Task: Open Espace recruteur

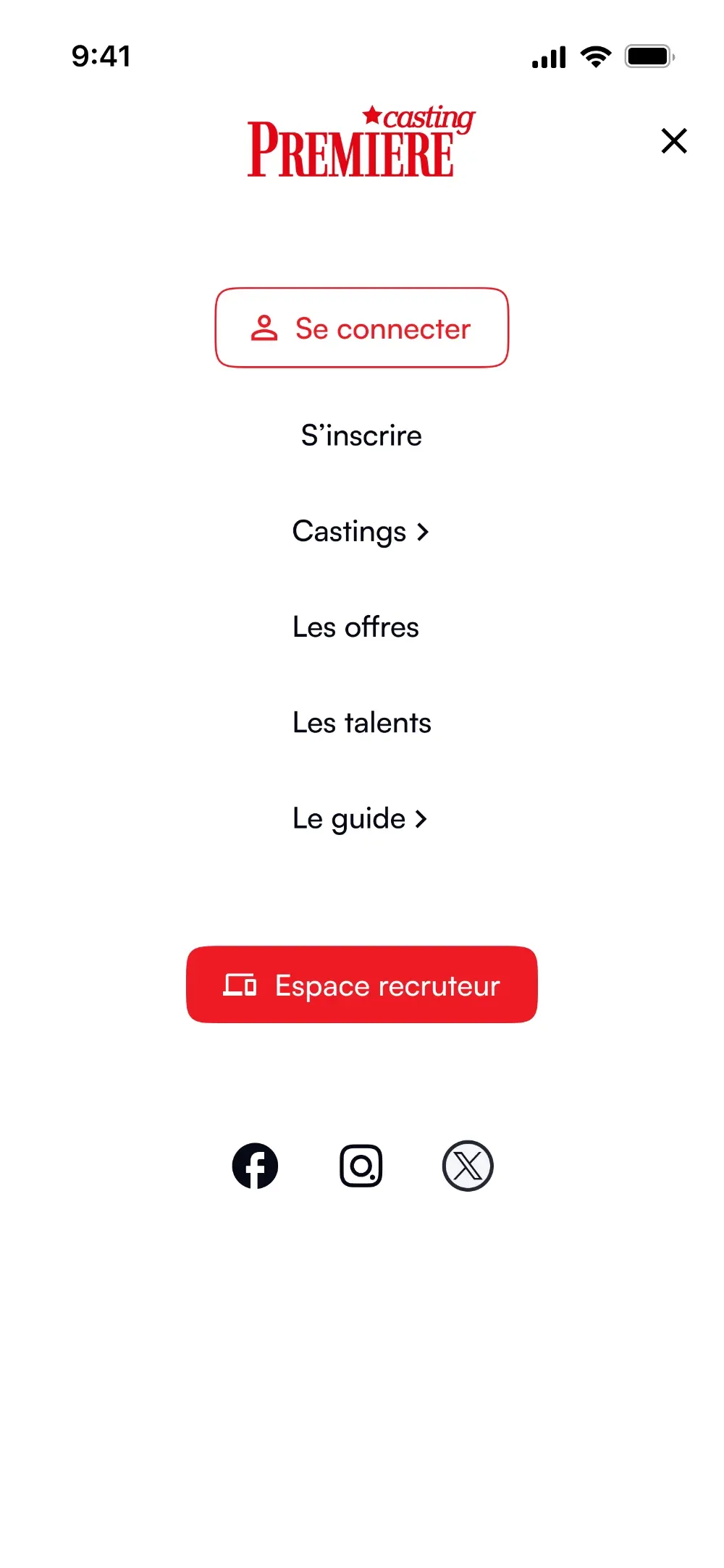Action: [x=362, y=984]
